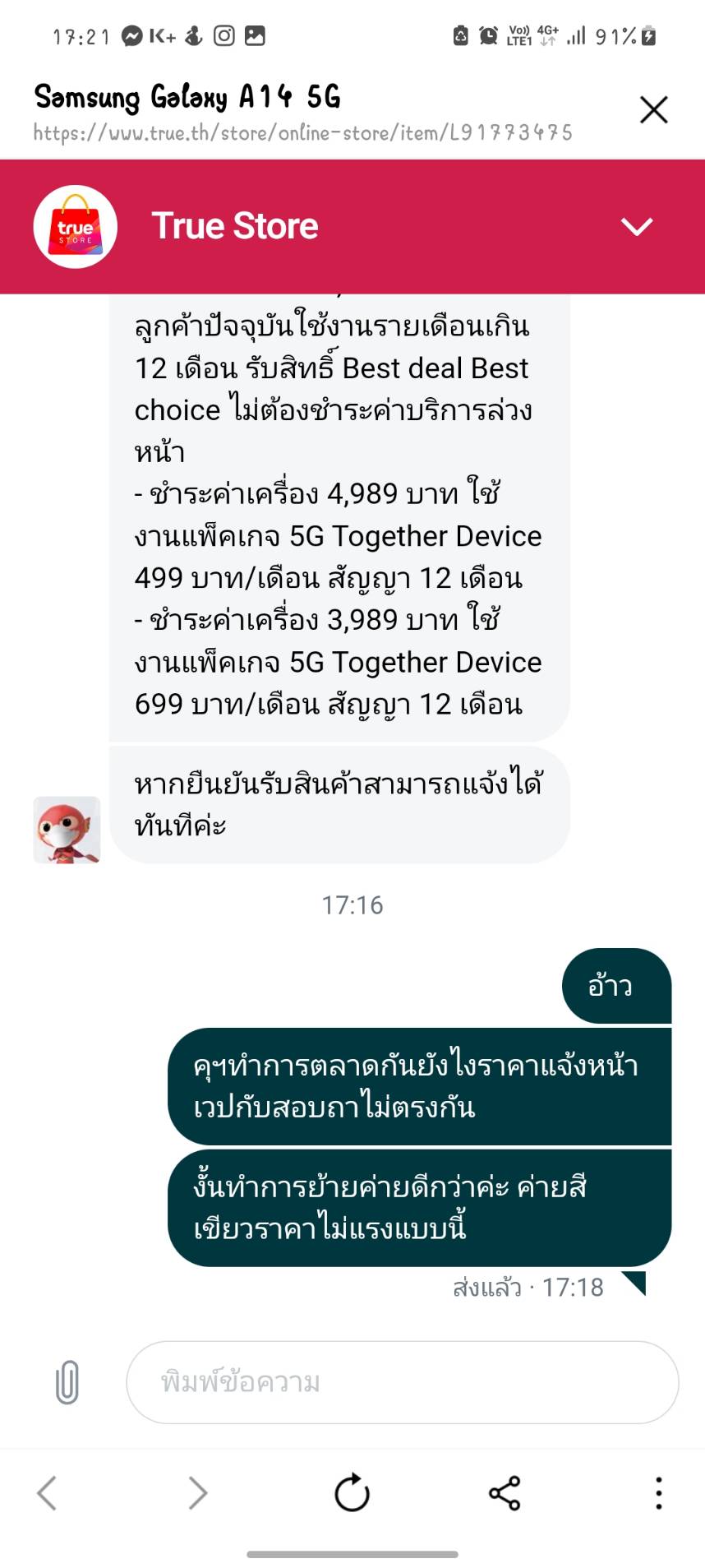Go forward to the next web page
Viewport: 705px width, 1568px height.
(x=198, y=1492)
